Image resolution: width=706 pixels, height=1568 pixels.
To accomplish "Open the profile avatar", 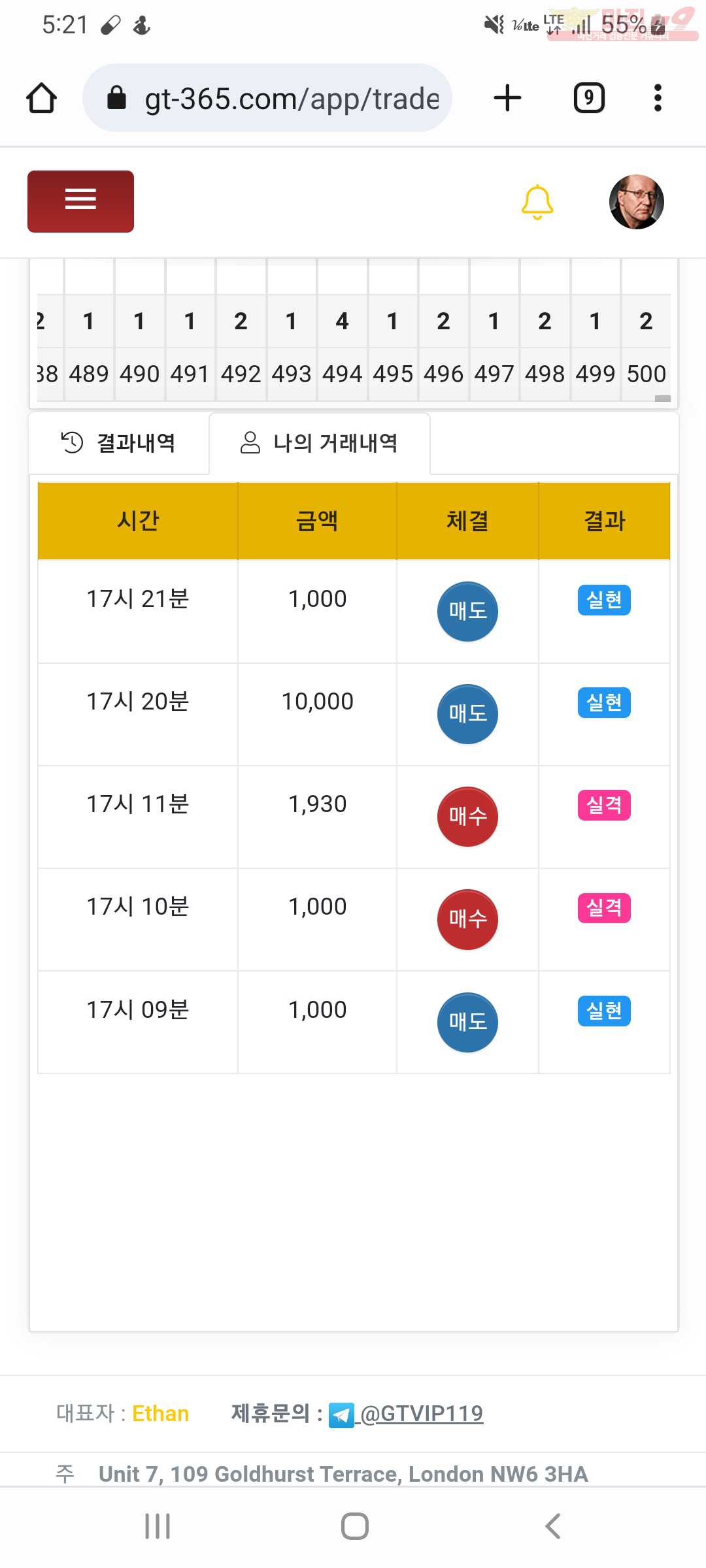I will coord(636,202).
